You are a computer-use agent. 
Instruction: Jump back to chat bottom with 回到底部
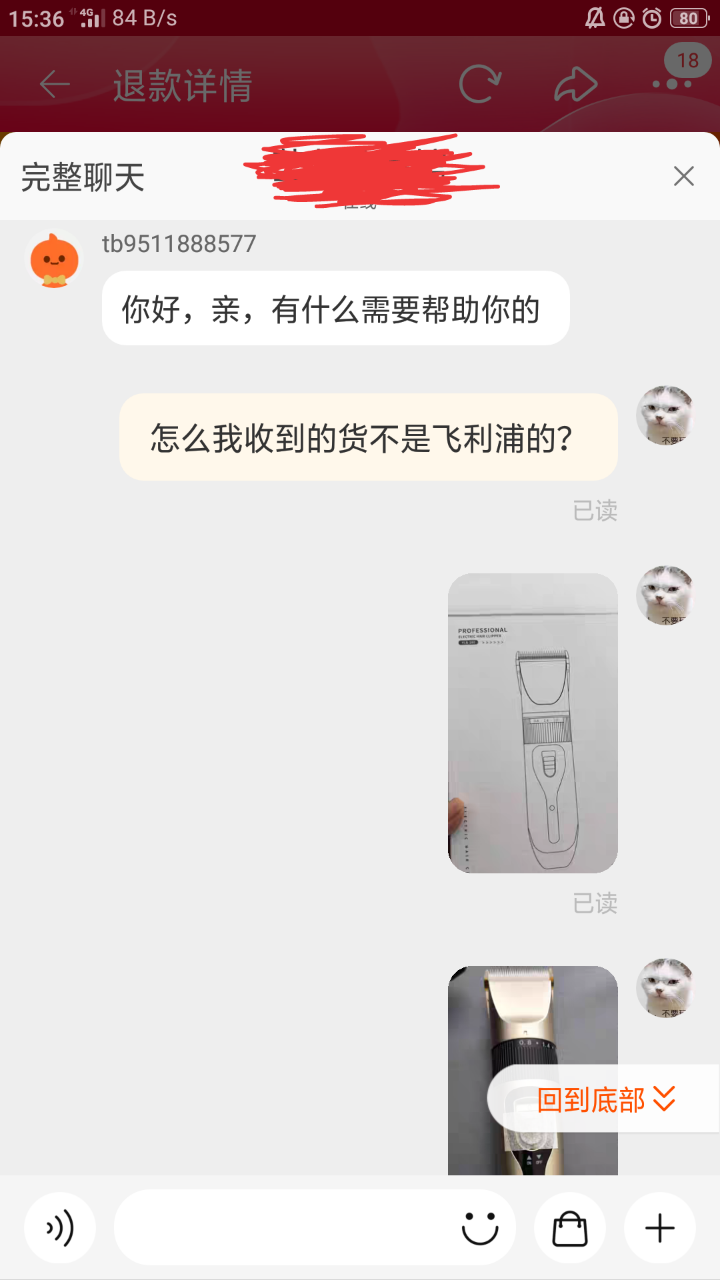point(606,1100)
